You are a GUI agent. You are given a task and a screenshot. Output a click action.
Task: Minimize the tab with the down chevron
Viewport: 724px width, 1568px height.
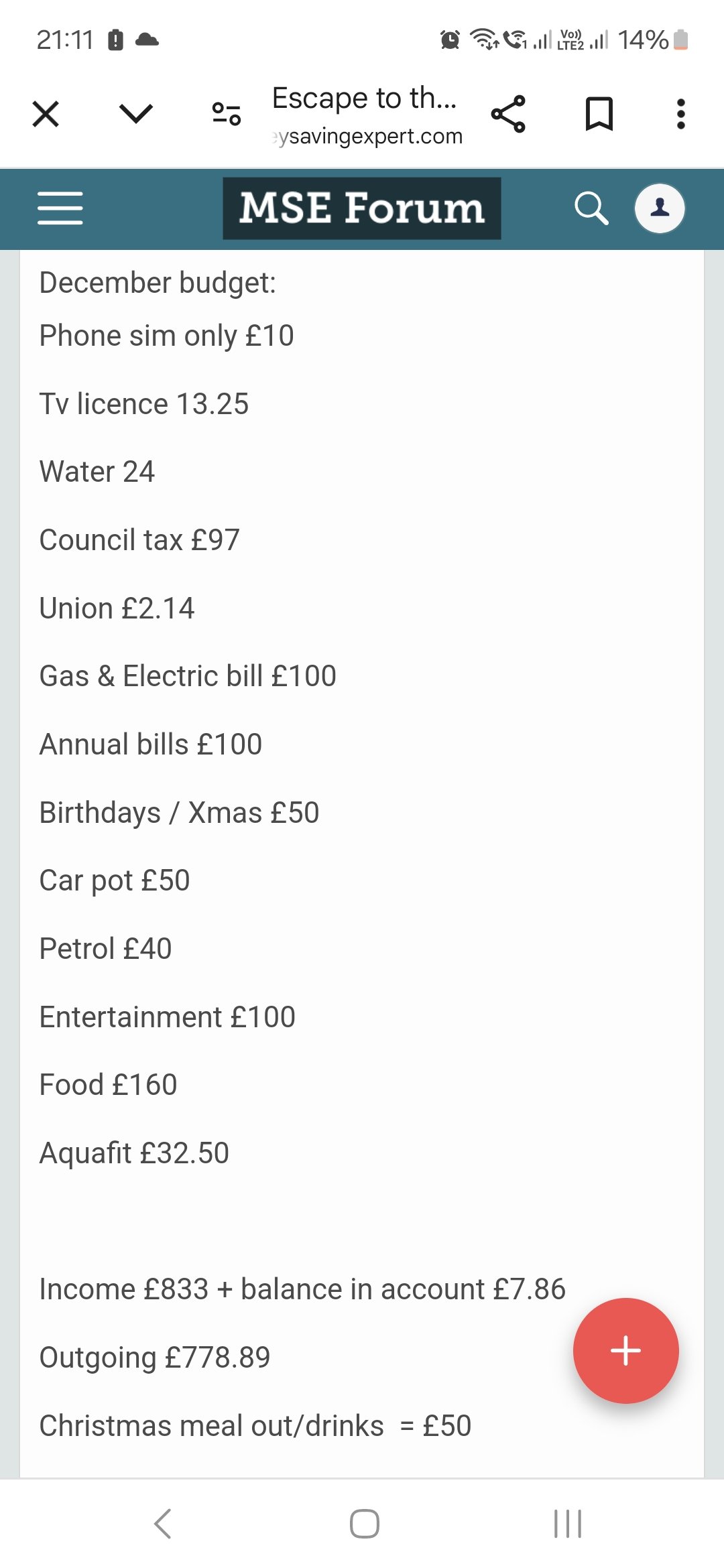coord(136,114)
